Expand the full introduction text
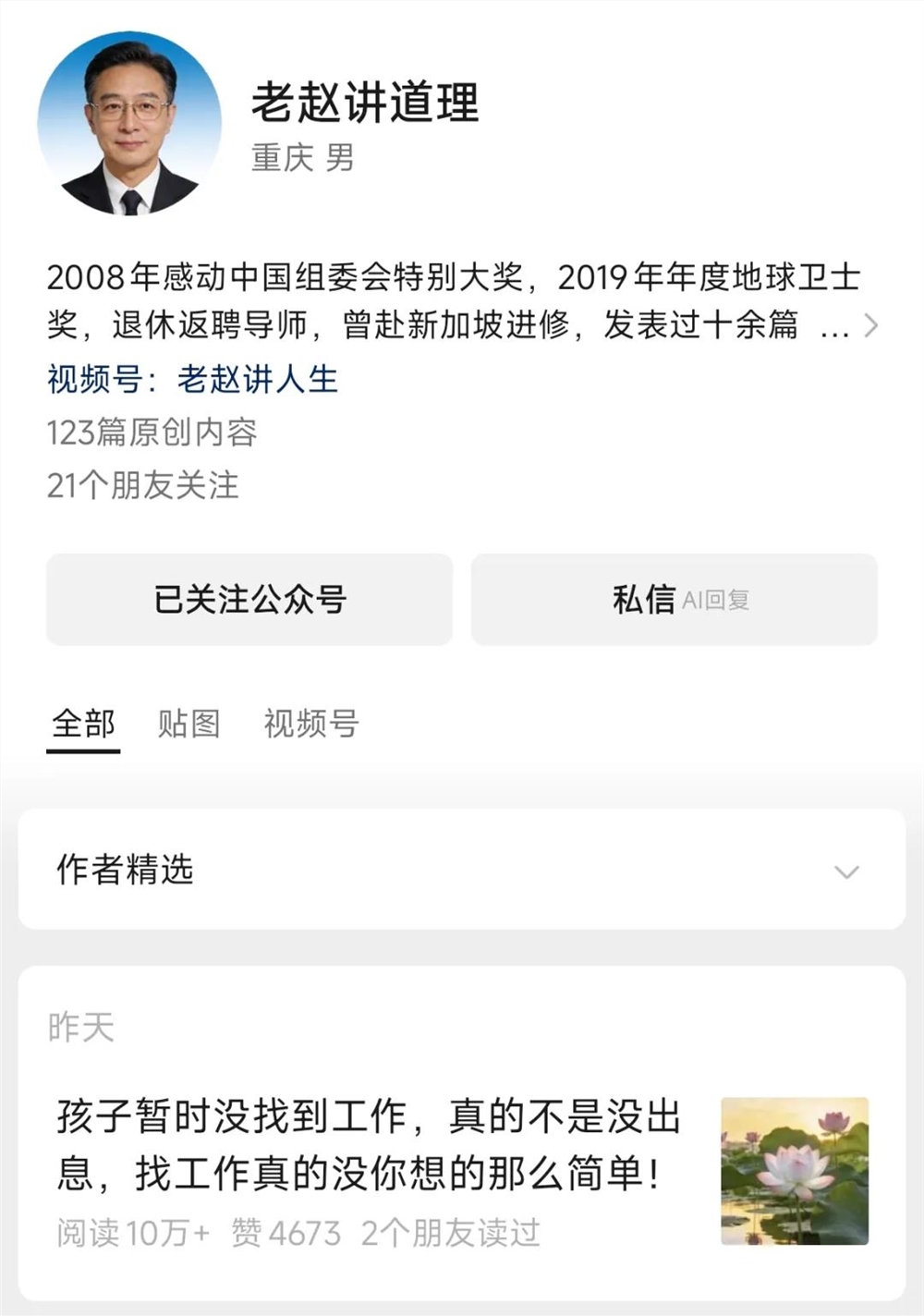The width and height of the screenshot is (924, 1316). [462, 296]
